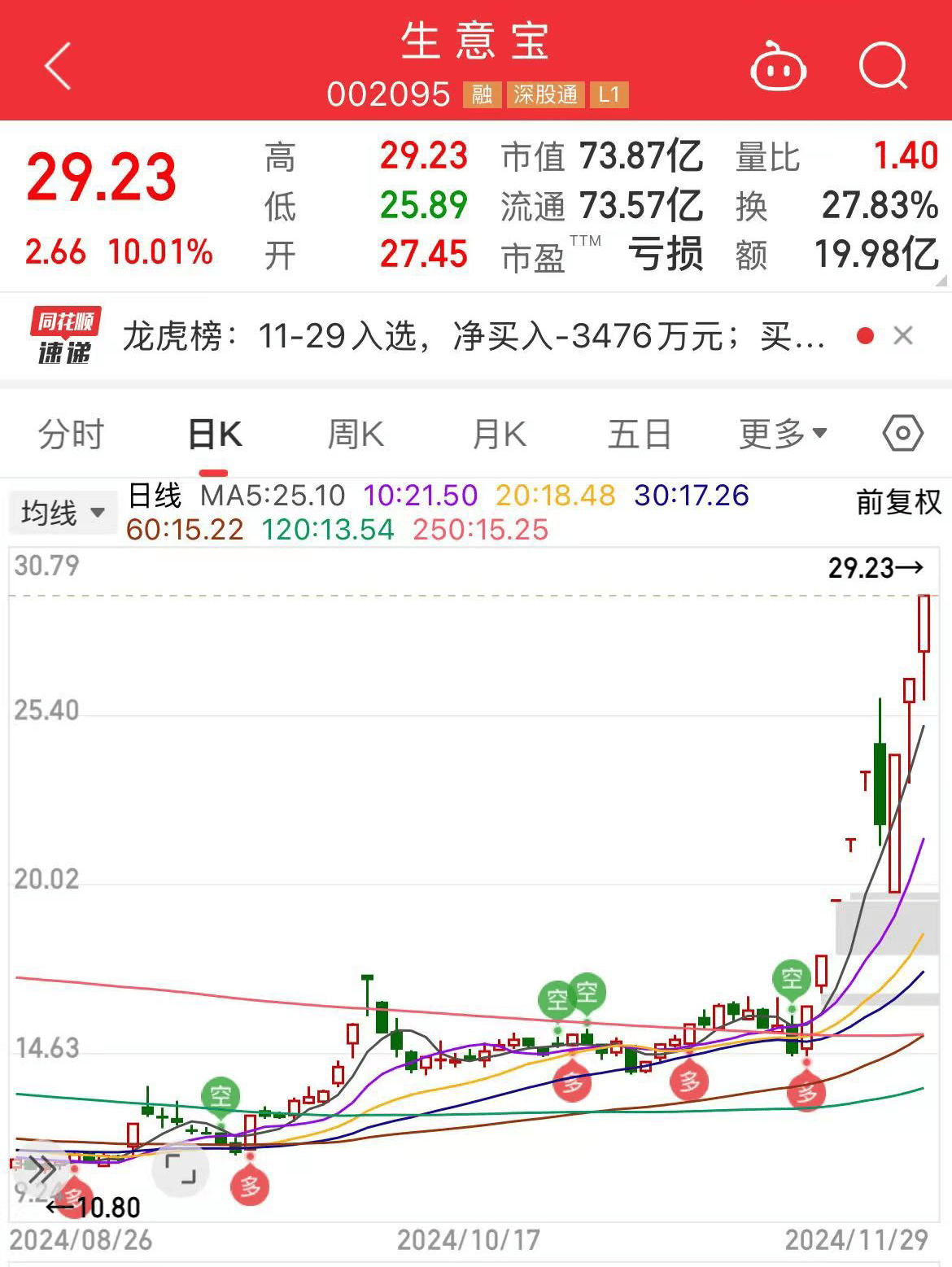Viewport: 952px width, 1267px height.
Task: Switch to 月K chart tab
Action: [499, 434]
